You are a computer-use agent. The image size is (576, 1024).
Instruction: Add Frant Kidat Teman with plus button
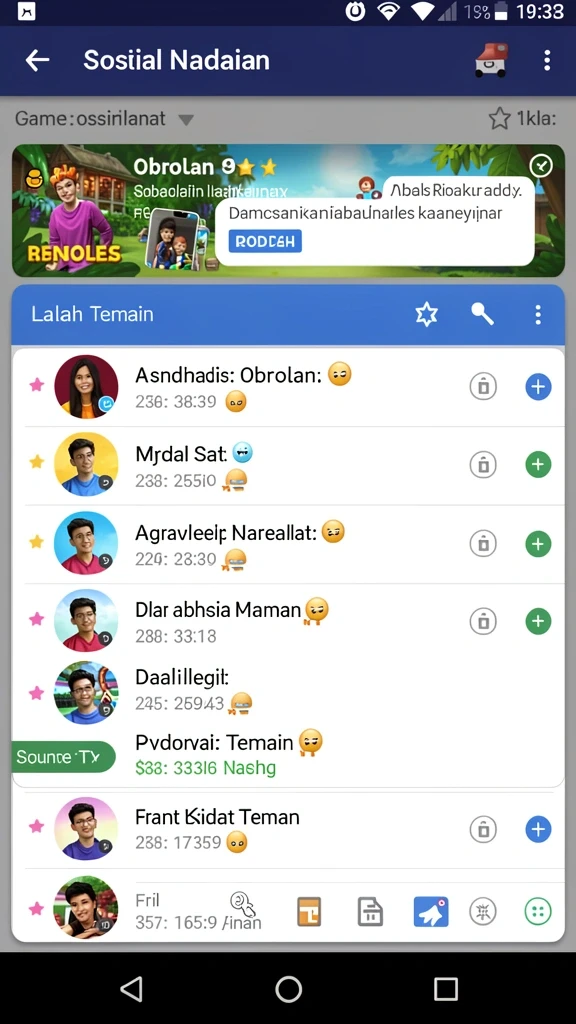point(538,829)
